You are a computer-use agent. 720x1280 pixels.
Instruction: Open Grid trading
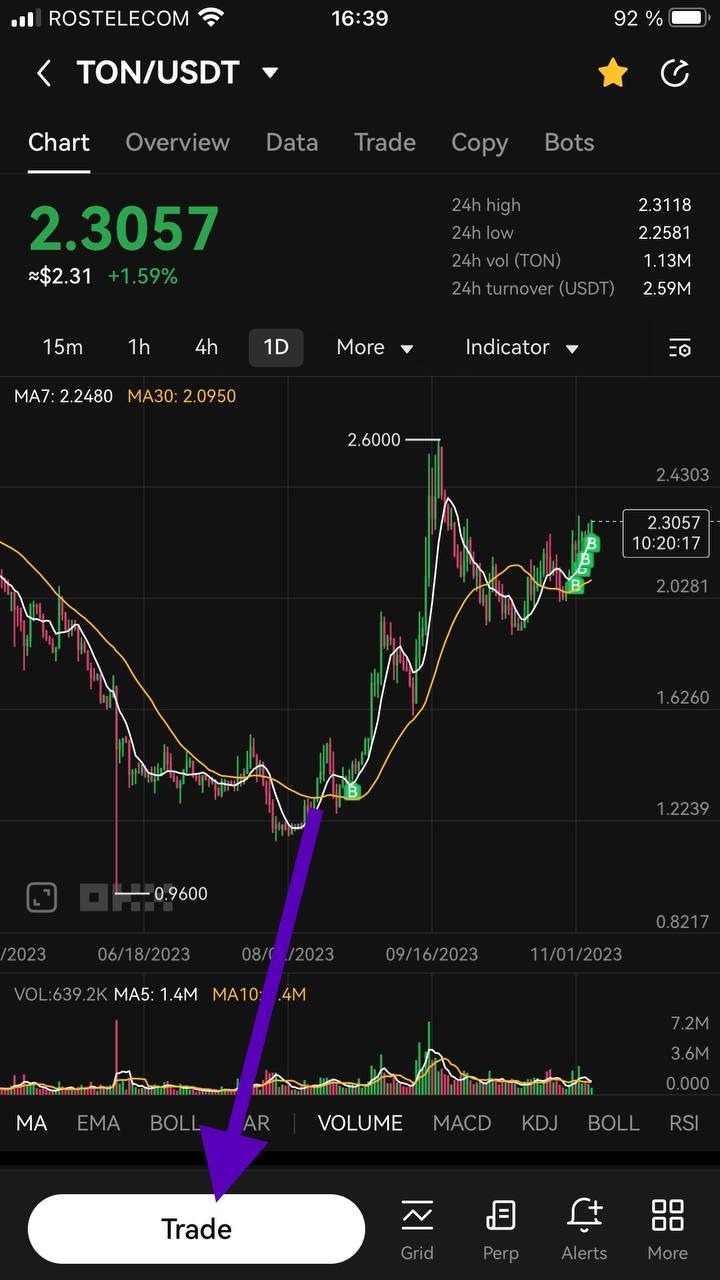coord(417,1230)
